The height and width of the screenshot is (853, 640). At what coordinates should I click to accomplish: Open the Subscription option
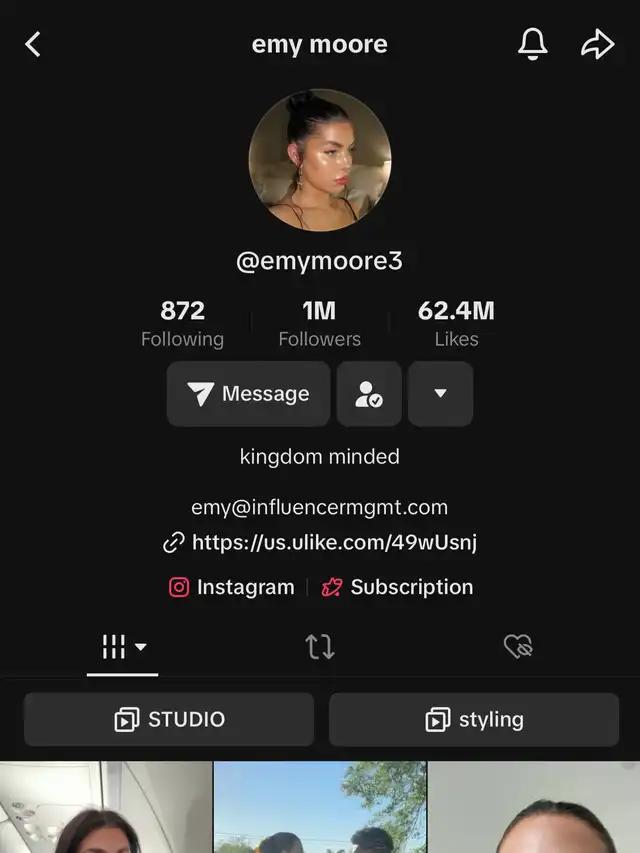(398, 587)
